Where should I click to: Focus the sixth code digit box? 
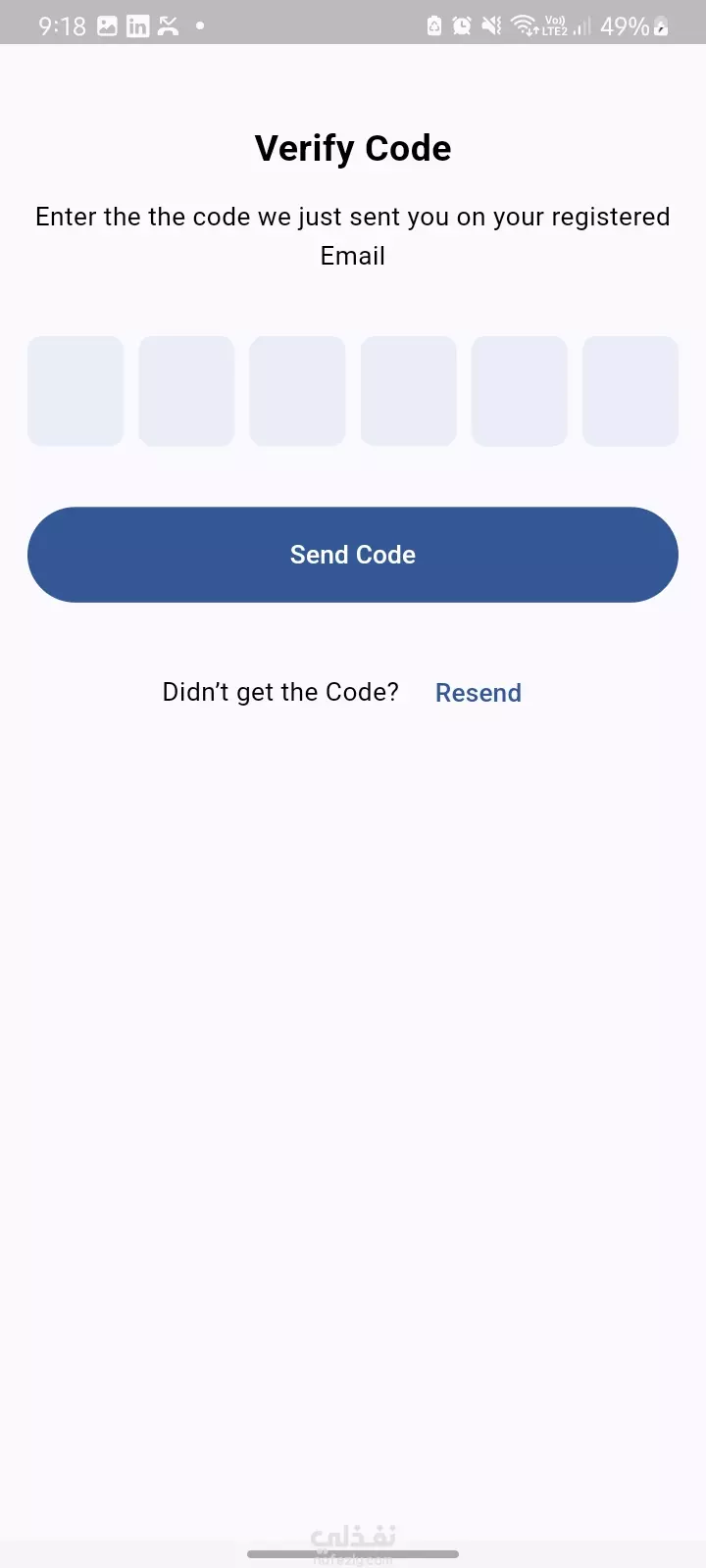630,391
